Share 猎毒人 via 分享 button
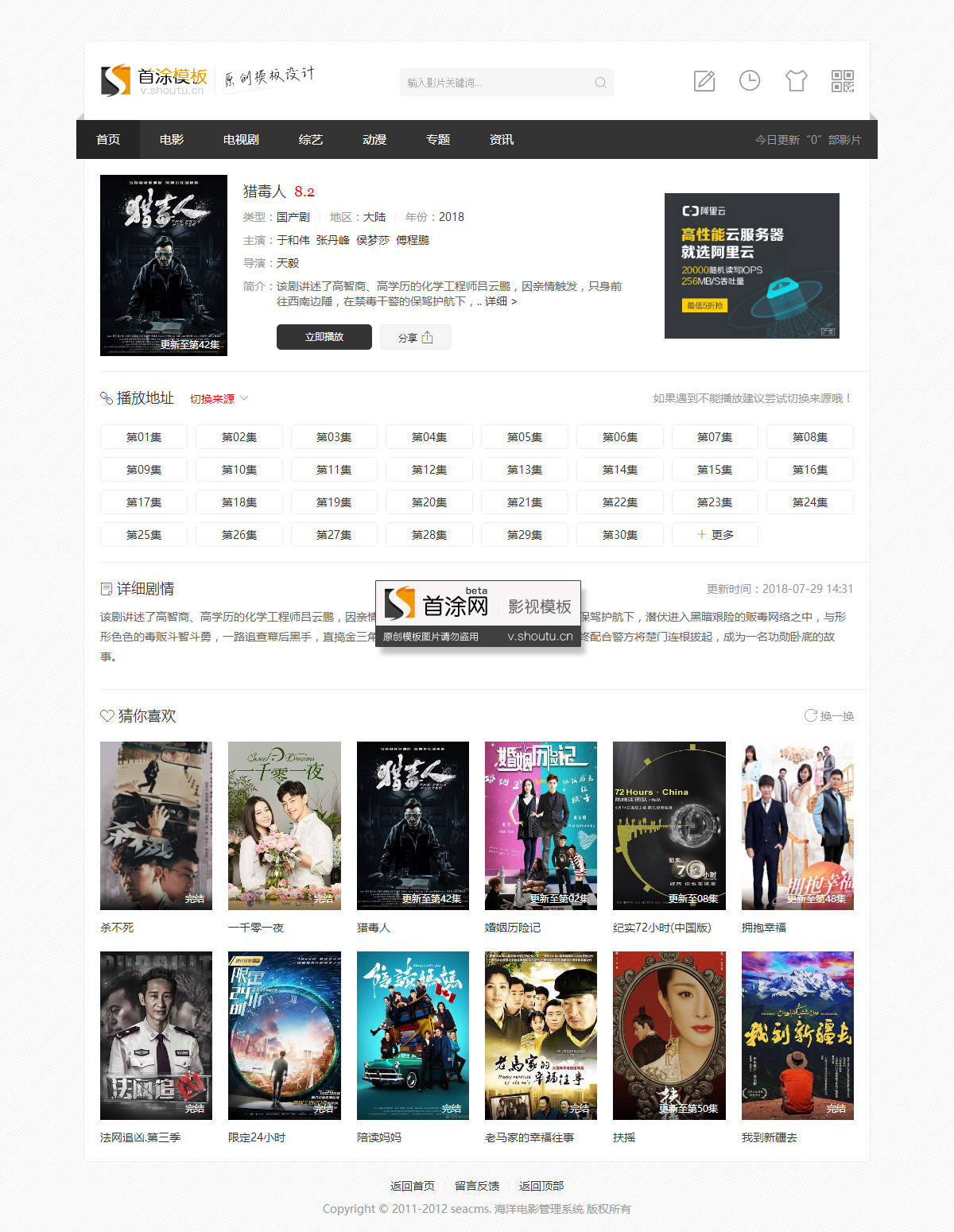954x1232 pixels. click(415, 338)
